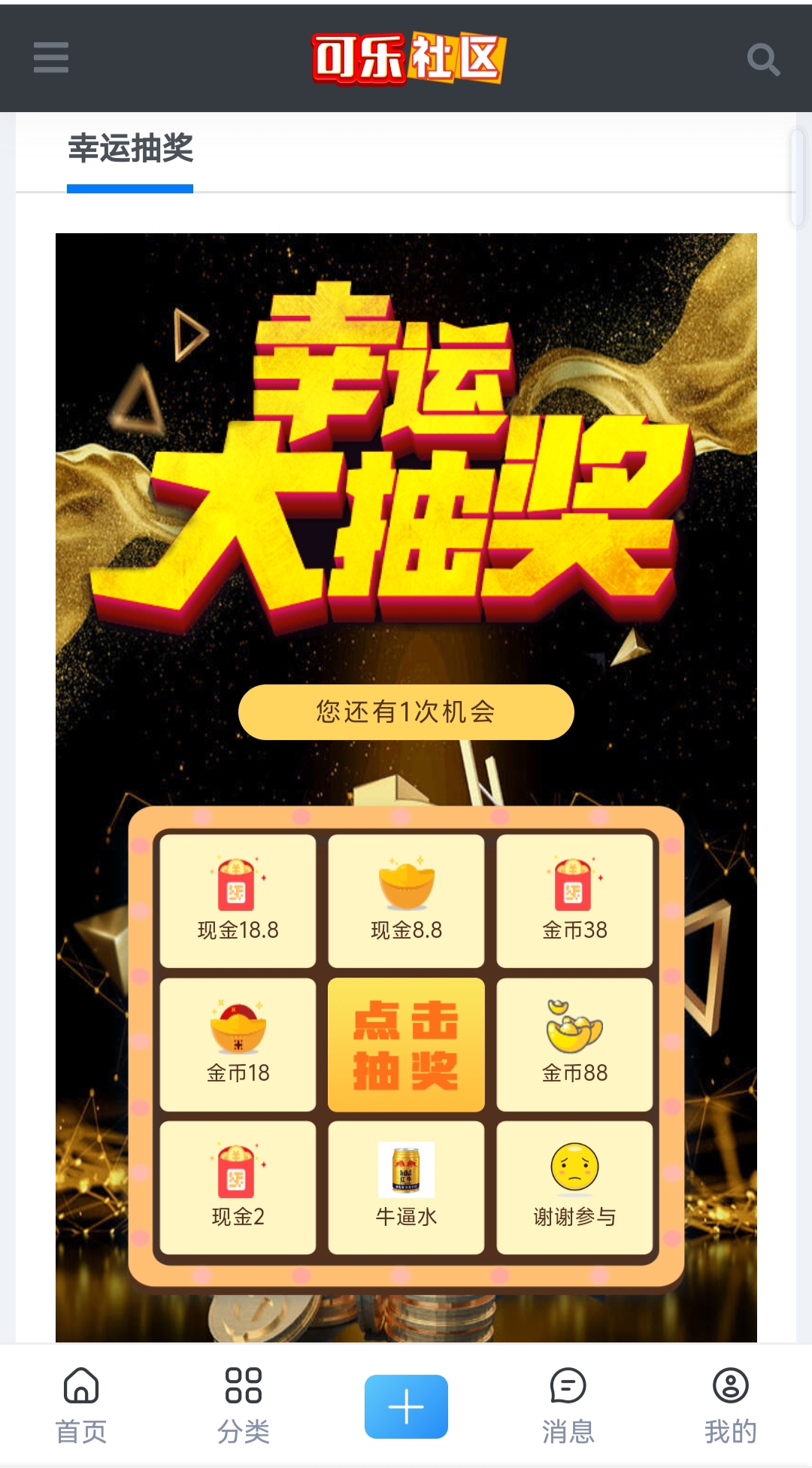The width and height of the screenshot is (812, 1468).
Task: Tap 点击抽奖 to start the lottery
Action: click(x=406, y=1045)
